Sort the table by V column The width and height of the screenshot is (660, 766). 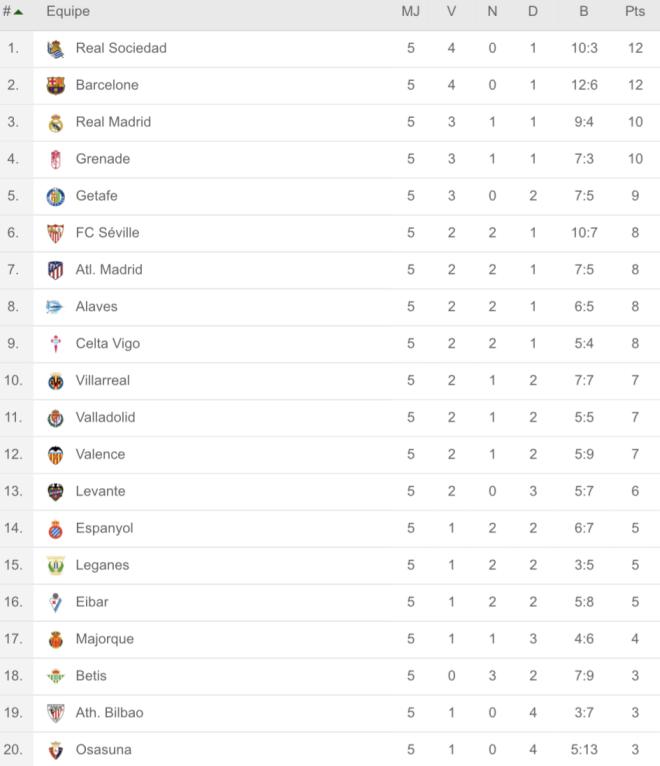pyautogui.click(x=451, y=11)
